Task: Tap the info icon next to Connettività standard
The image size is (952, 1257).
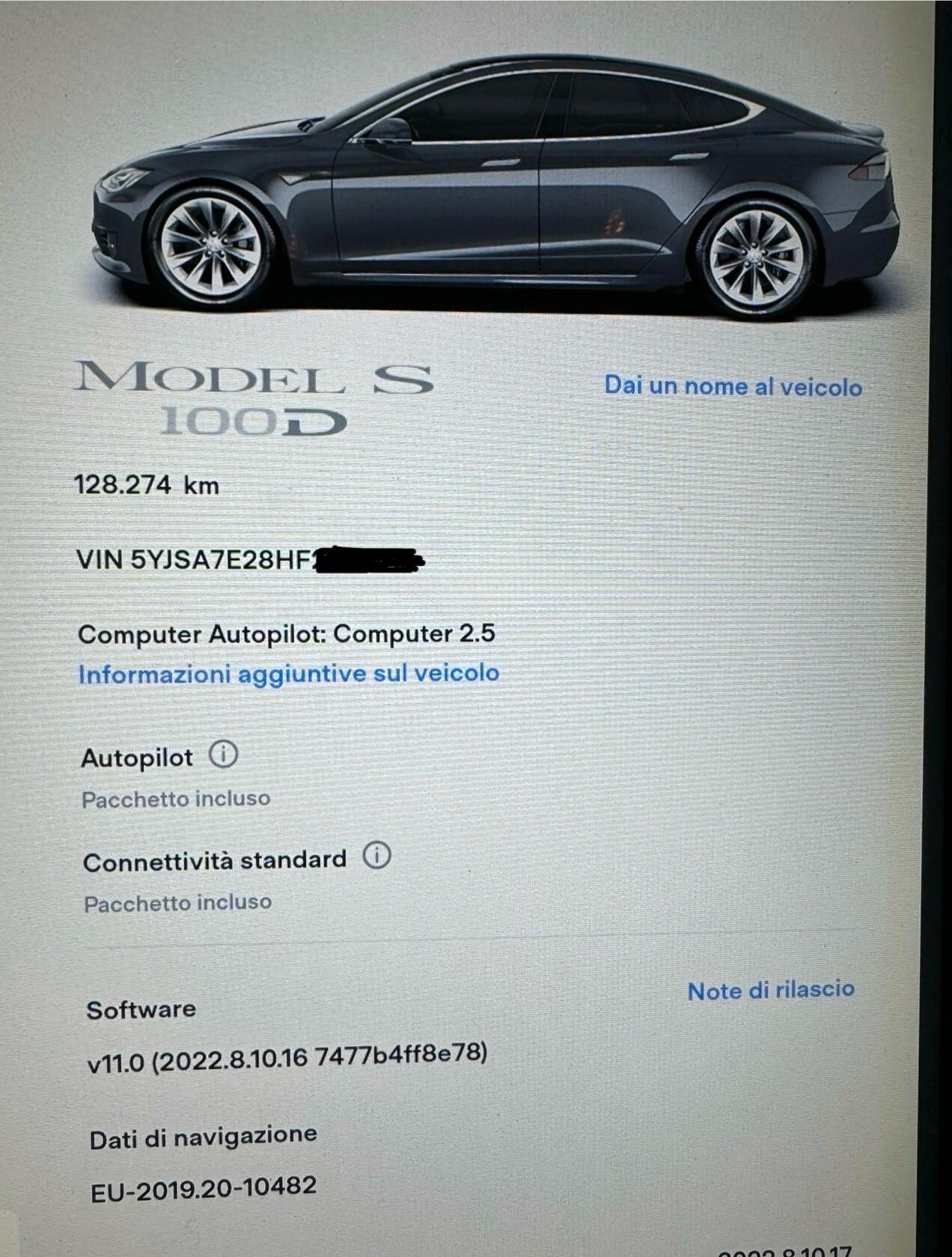Action: (377, 855)
